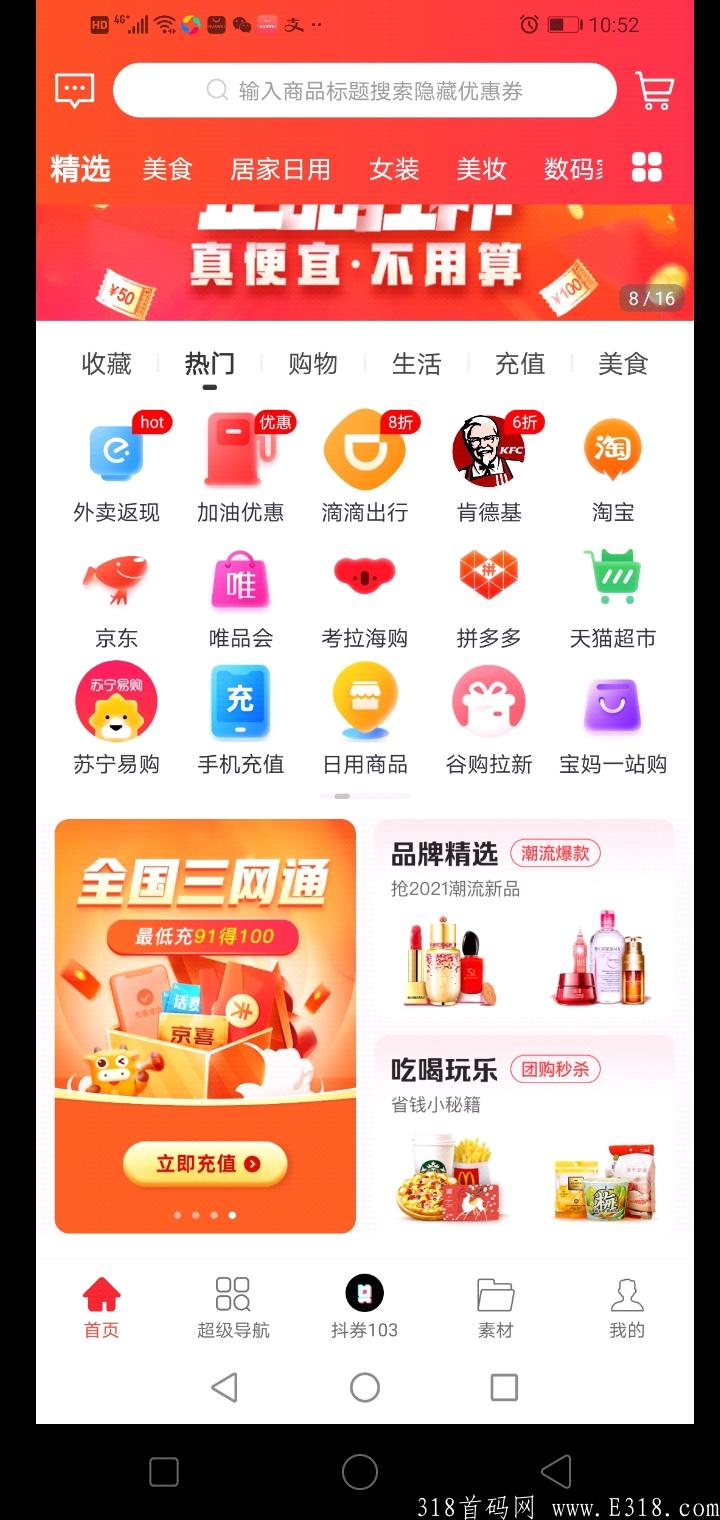Open the messages icon in the top bar
Viewport: 720px width, 1520px height.
pyautogui.click(x=74, y=91)
